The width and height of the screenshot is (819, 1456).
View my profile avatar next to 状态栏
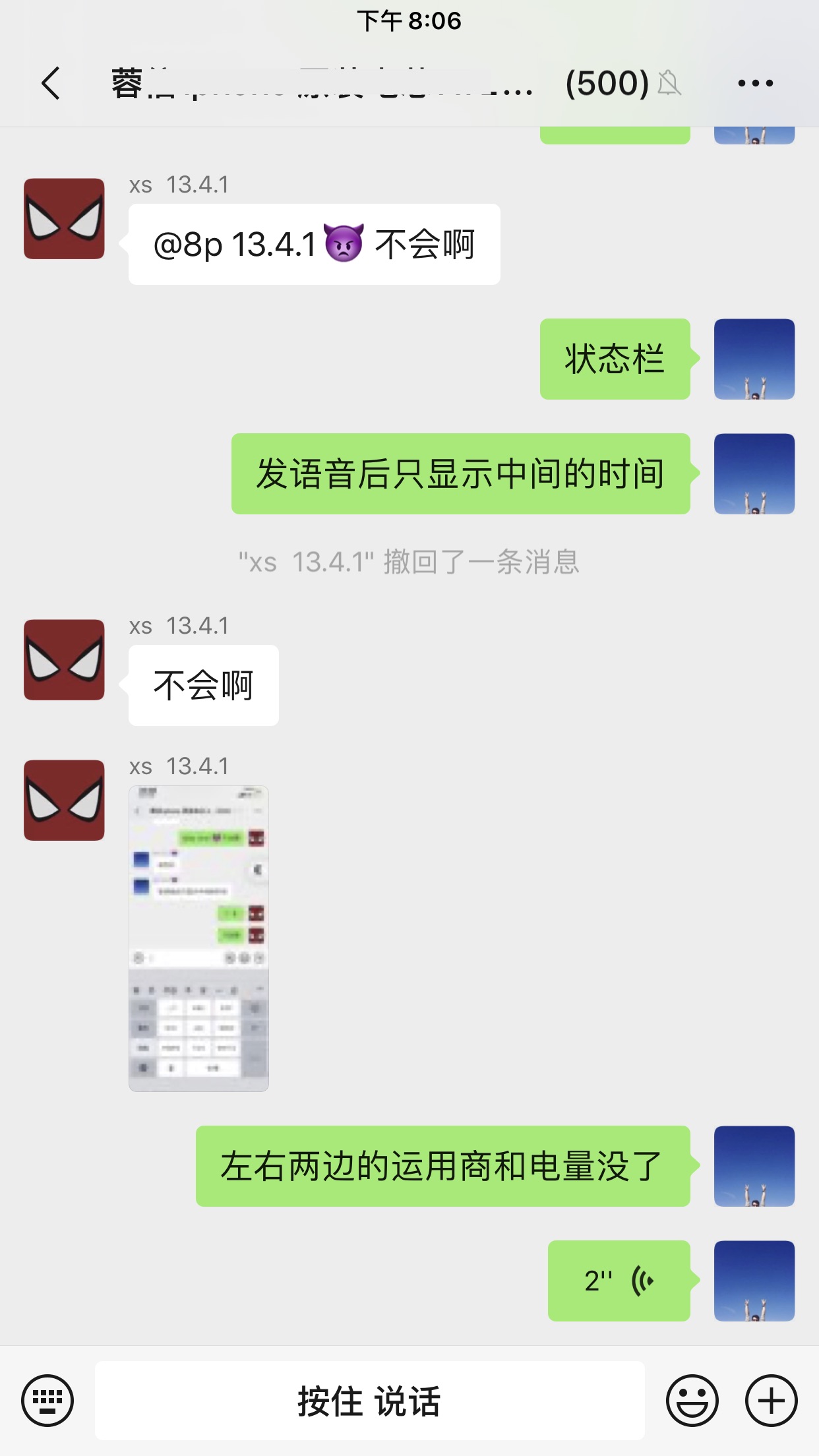pyautogui.click(x=754, y=359)
